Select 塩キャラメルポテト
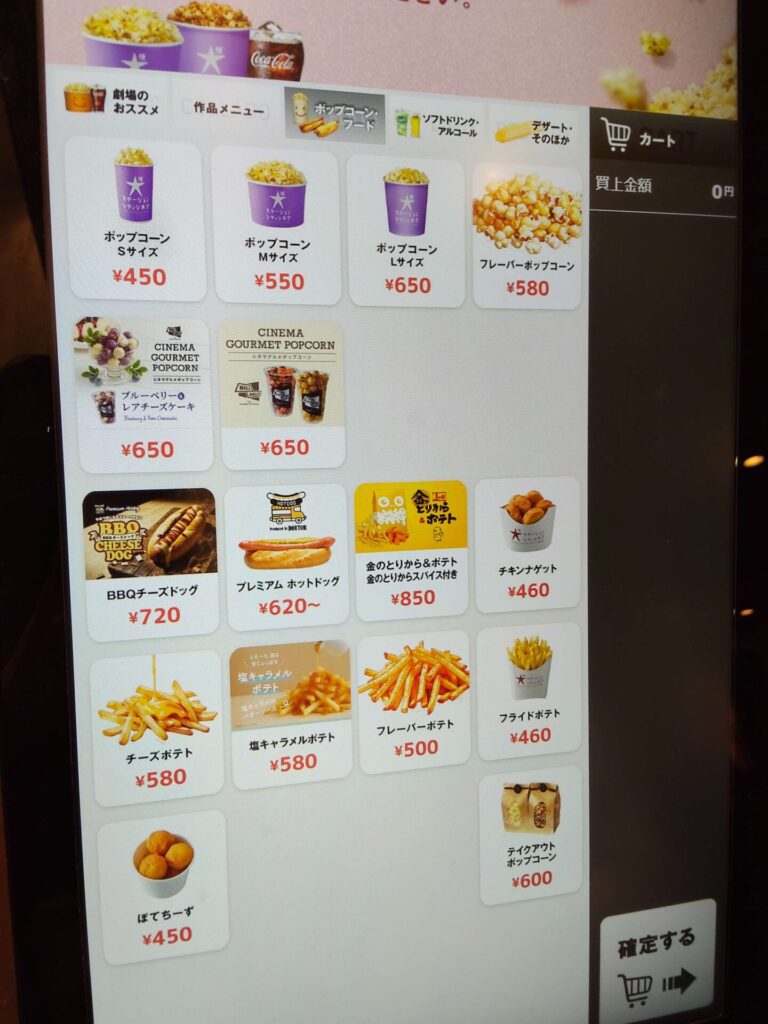Image resolution: width=768 pixels, height=1024 pixels. pos(291,714)
